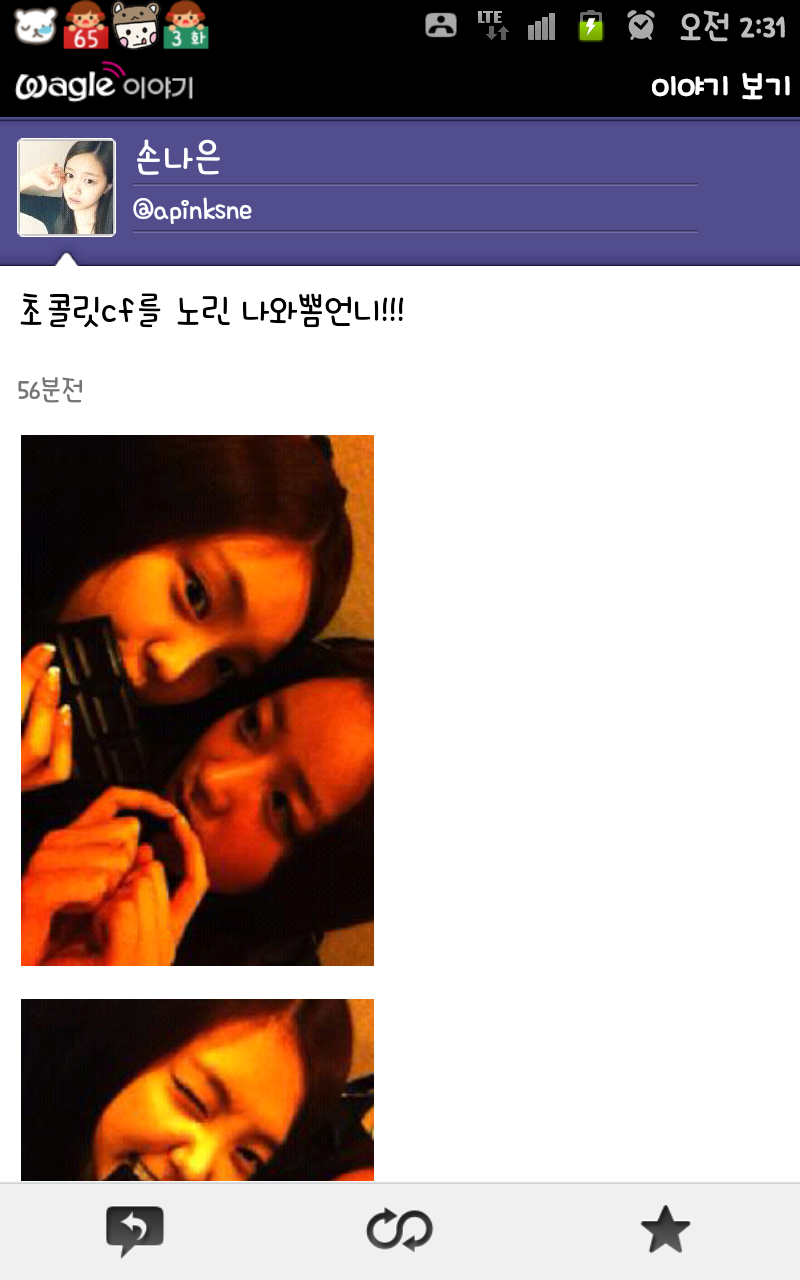Open the first attached photo
Viewport: 800px width, 1280px height.
coord(197,700)
